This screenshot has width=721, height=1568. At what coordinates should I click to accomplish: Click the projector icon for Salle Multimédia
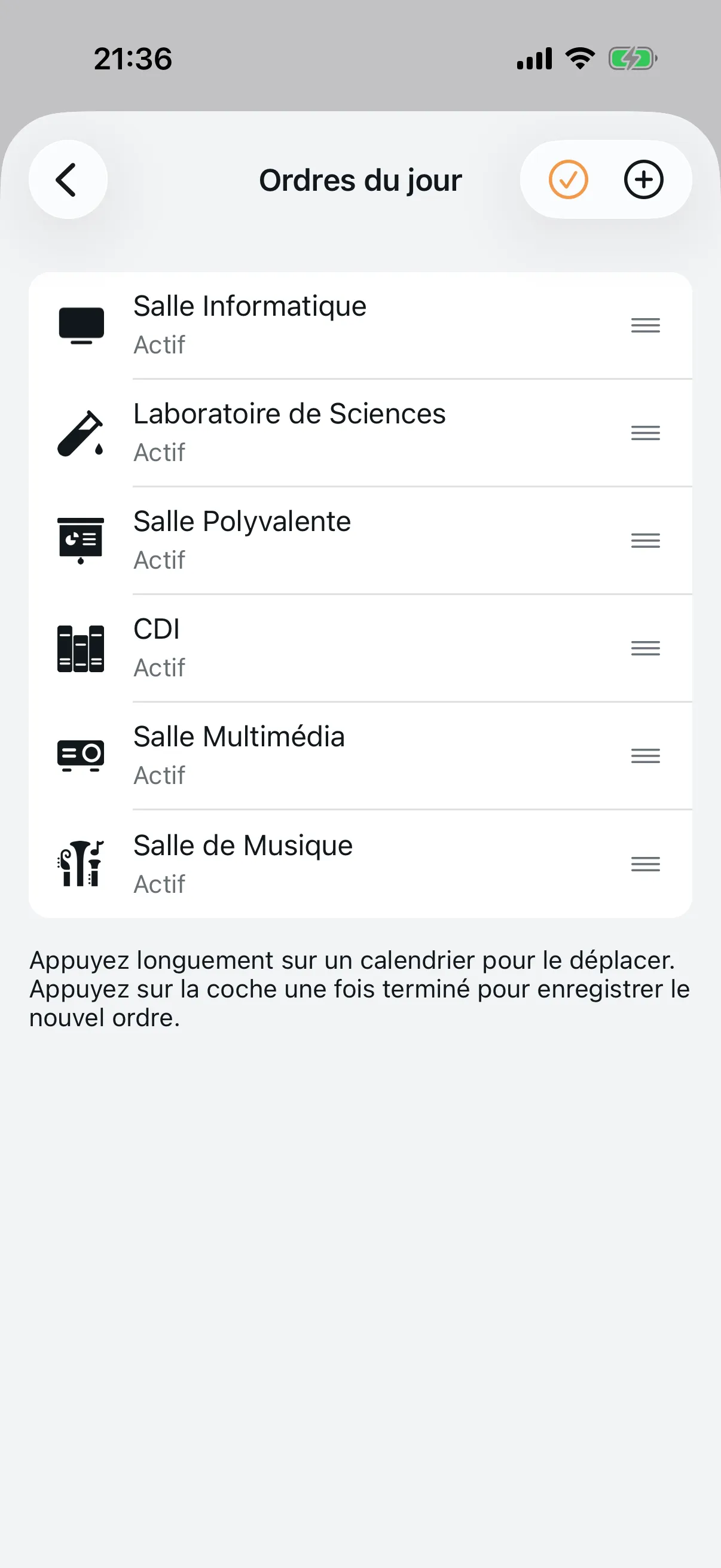pyautogui.click(x=81, y=755)
